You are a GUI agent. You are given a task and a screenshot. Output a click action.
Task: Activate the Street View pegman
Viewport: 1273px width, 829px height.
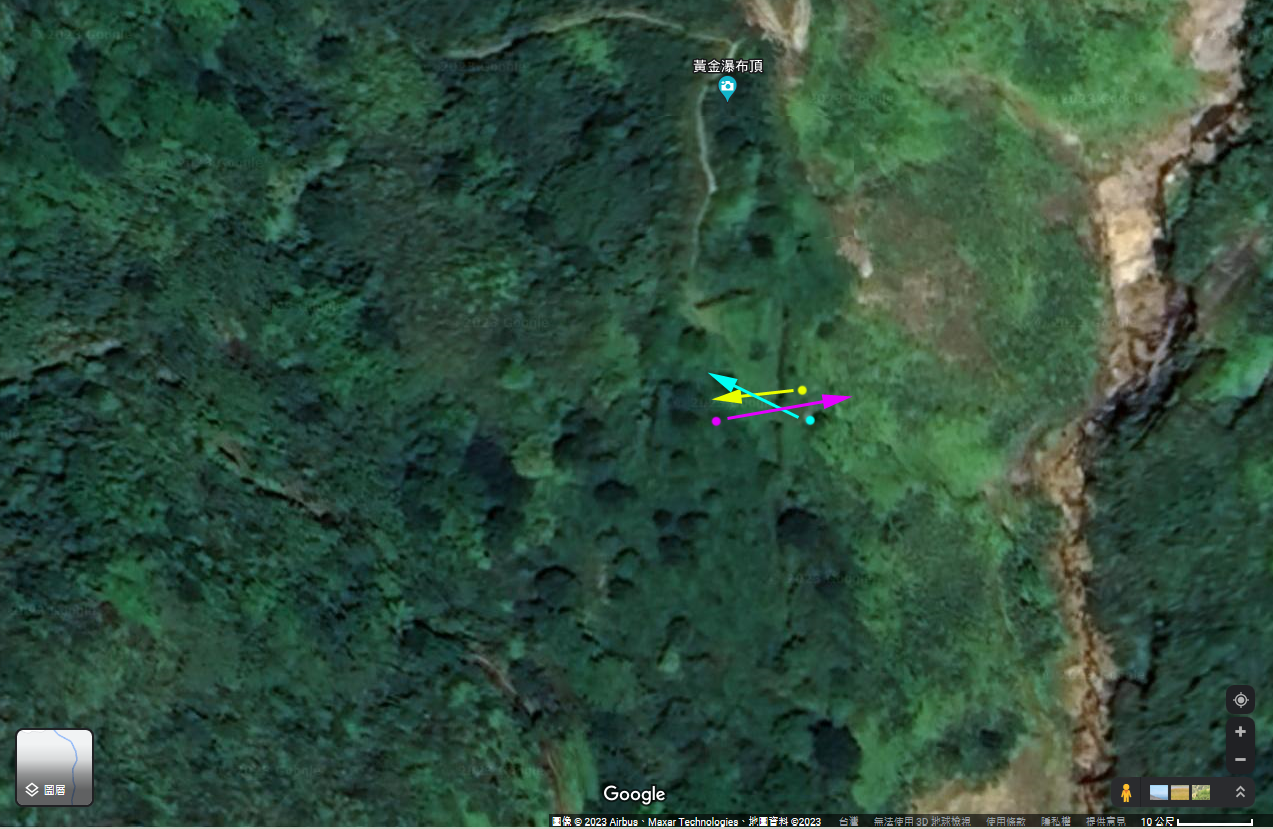coord(1126,793)
